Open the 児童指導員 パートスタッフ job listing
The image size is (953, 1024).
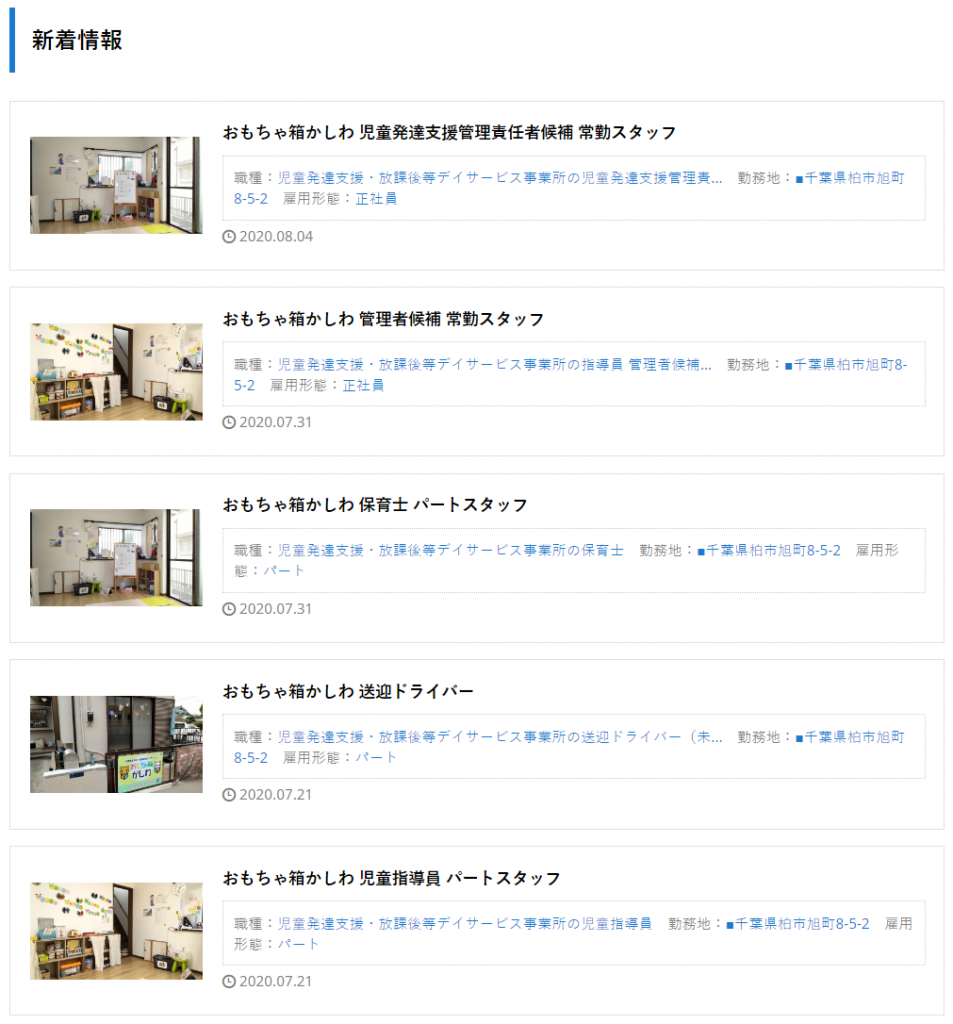(x=391, y=878)
